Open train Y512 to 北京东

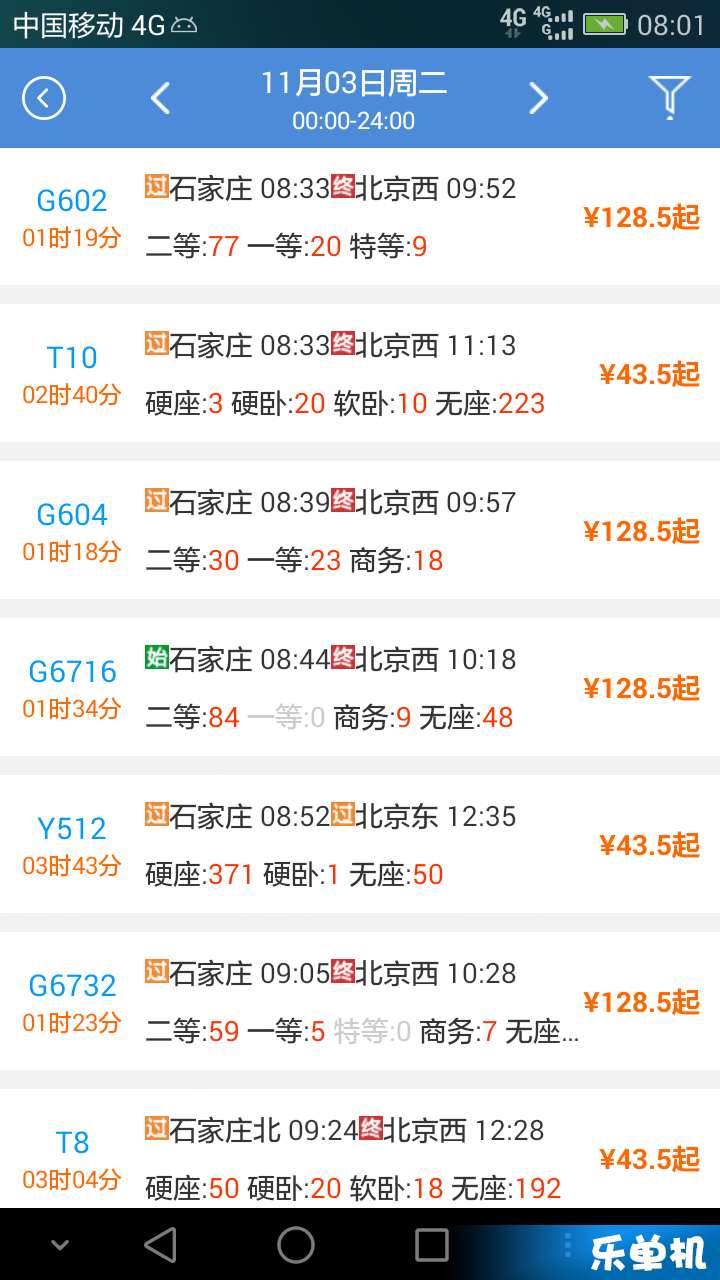coord(360,844)
